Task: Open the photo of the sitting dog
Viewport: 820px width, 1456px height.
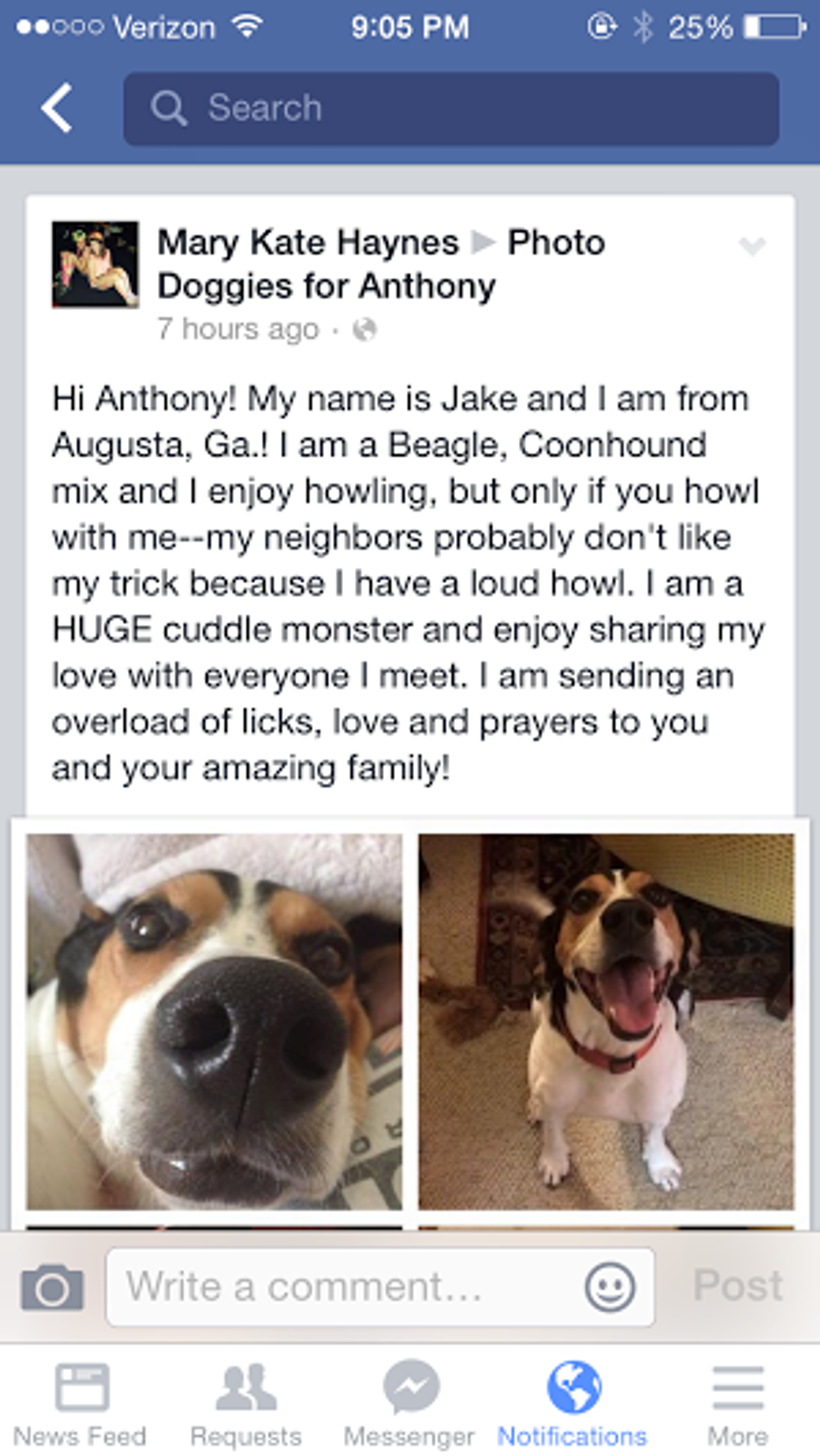Action: pyautogui.click(x=606, y=1021)
